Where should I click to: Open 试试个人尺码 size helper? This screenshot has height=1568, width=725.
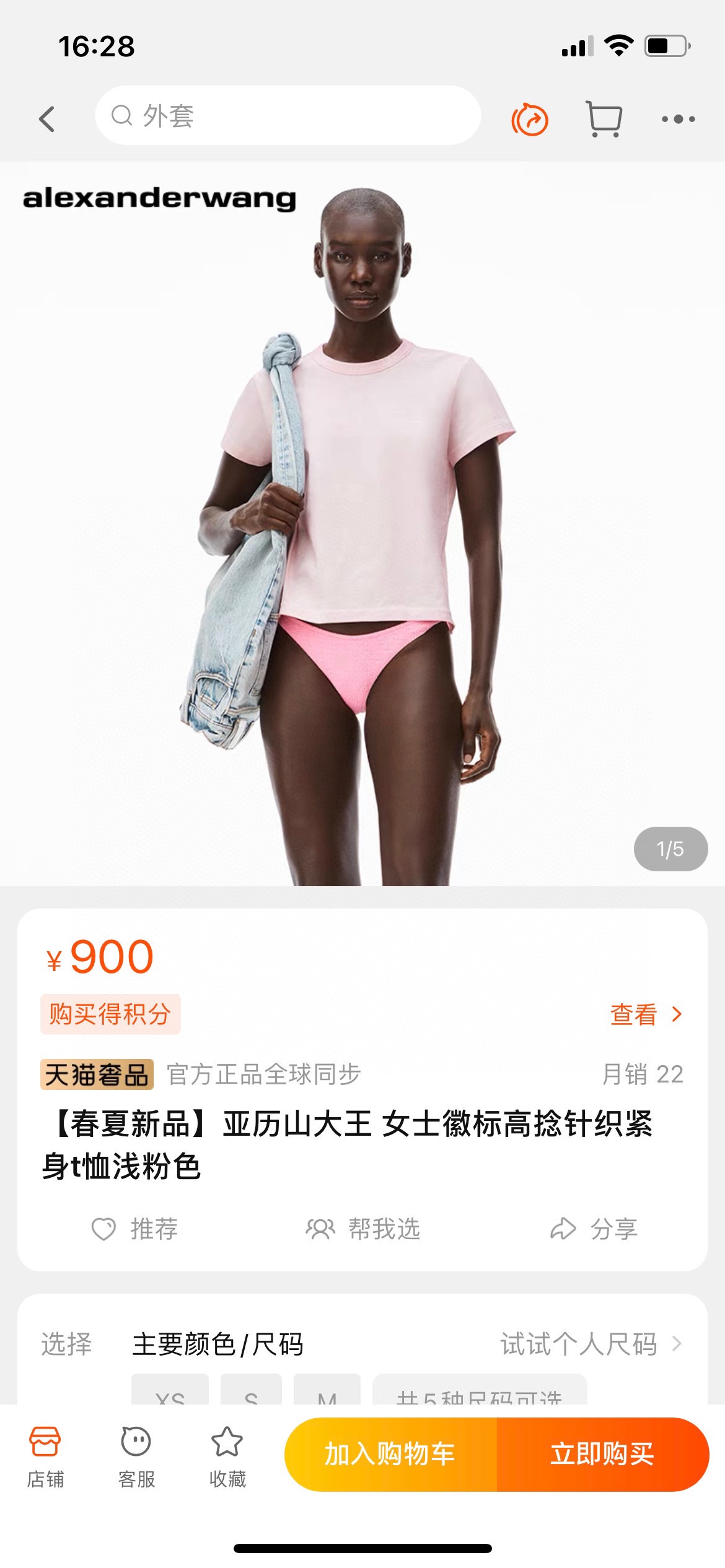click(590, 1344)
